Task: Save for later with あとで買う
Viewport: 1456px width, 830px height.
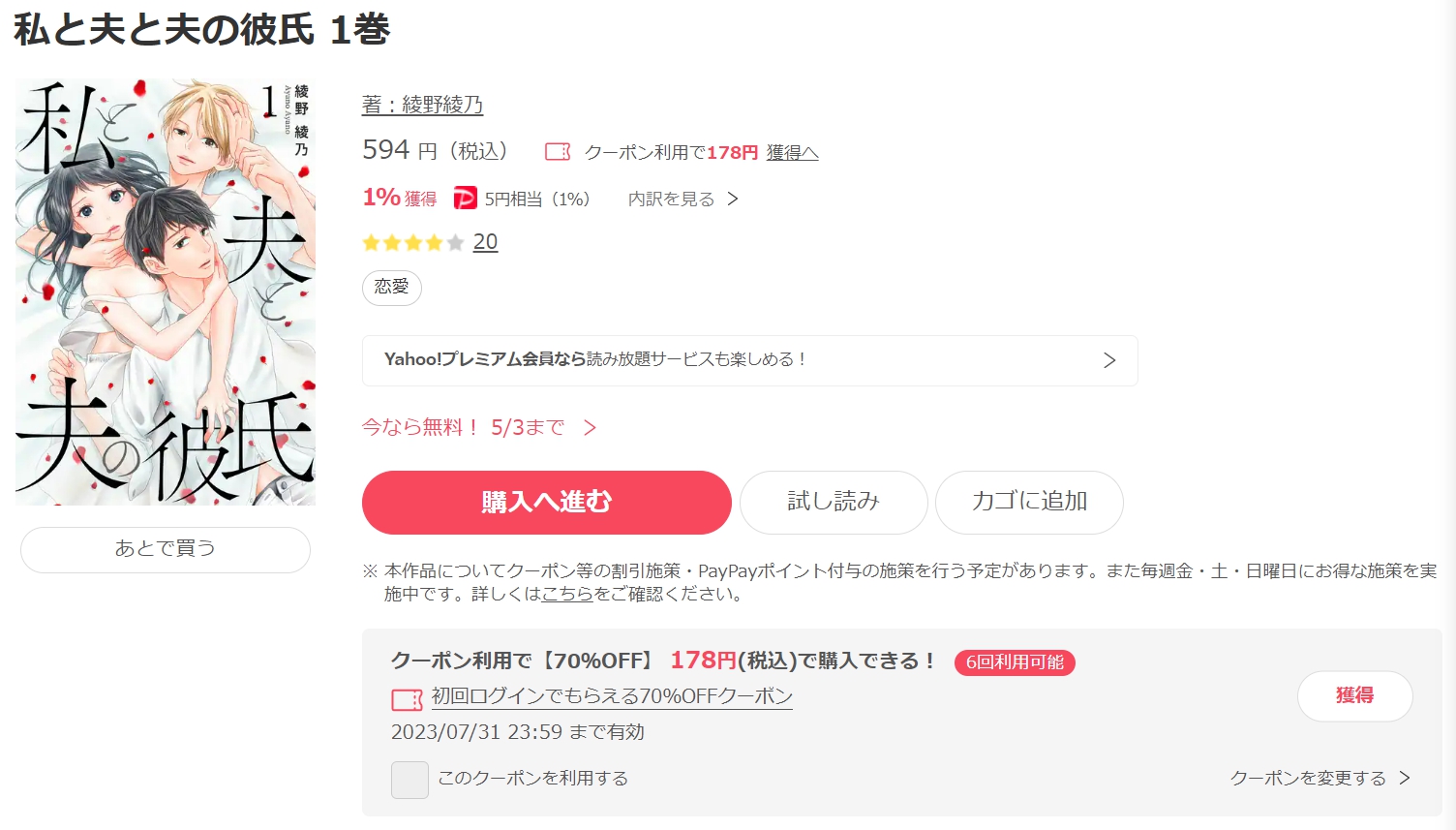Action: click(x=166, y=549)
